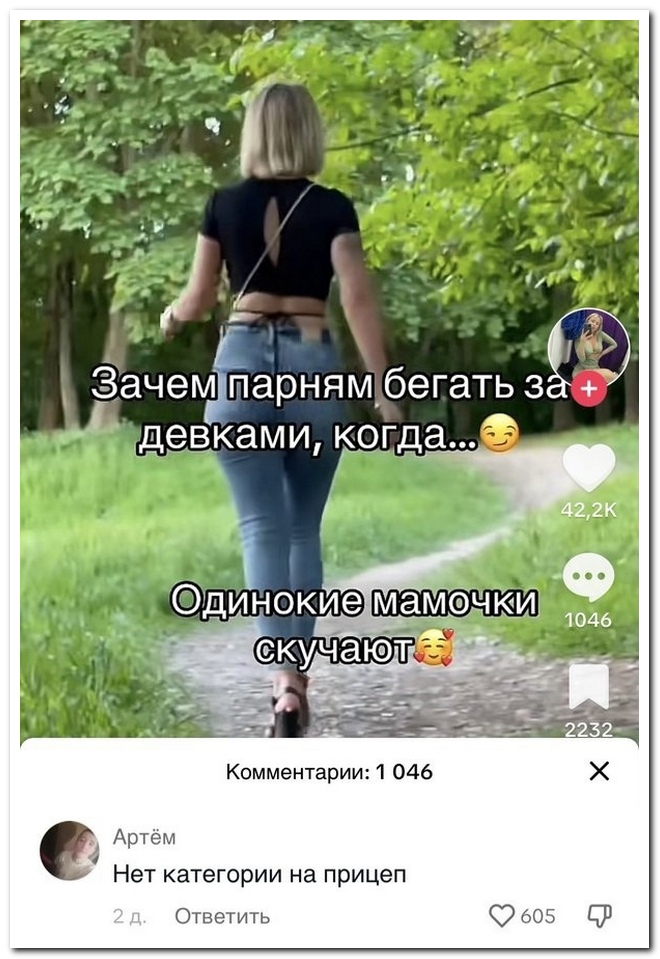Reply to Артём's comment

click(x=222, y=916)
